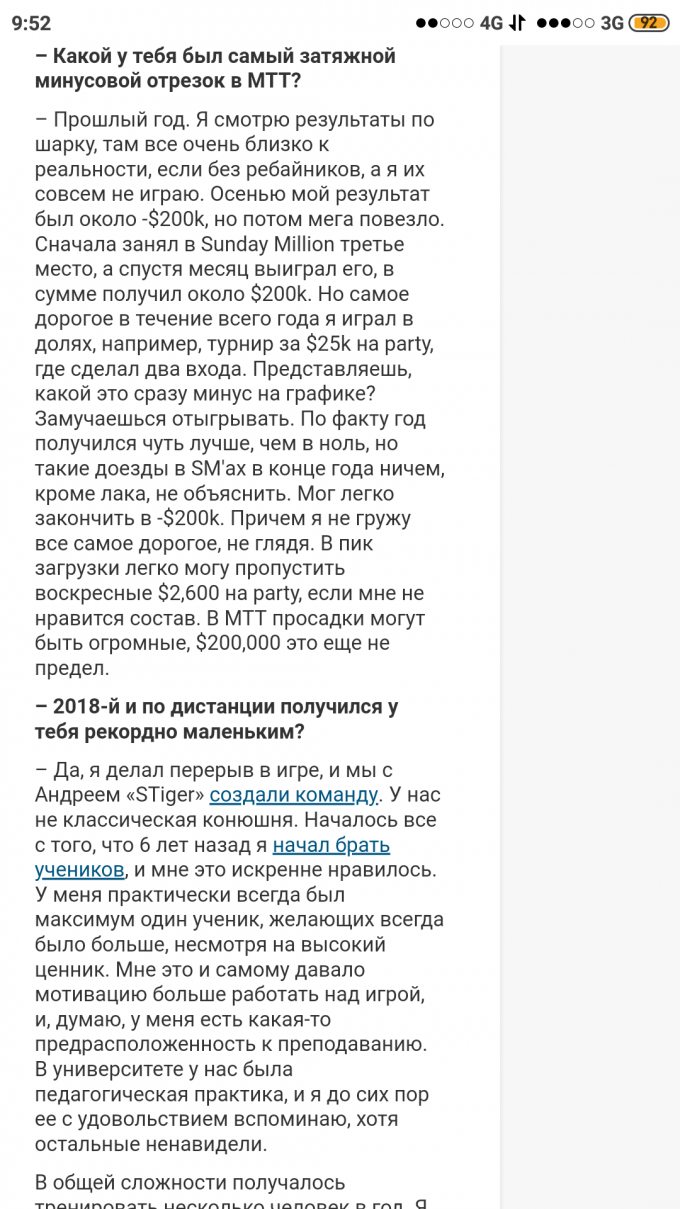This screenshot has width=680, height=1209.
Task: Open the «начал брать учеников» link
Action: [331, 845]
